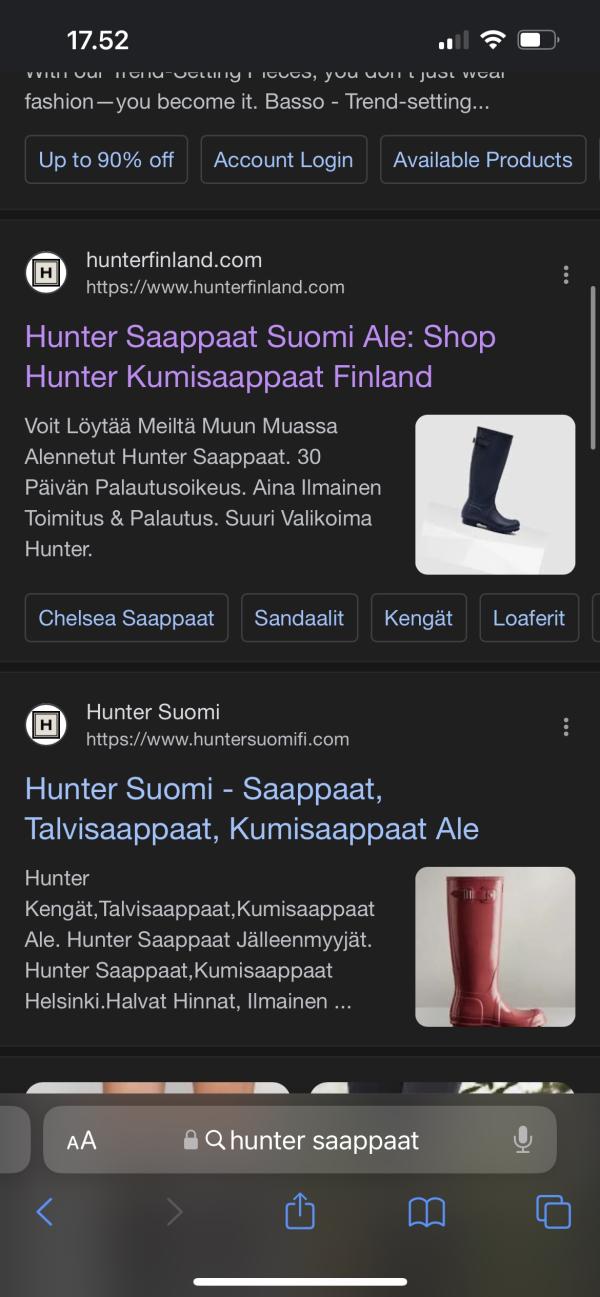The image size is (600, 1297).
Task: Tap the red boot thumbnail
Action: 495,947
